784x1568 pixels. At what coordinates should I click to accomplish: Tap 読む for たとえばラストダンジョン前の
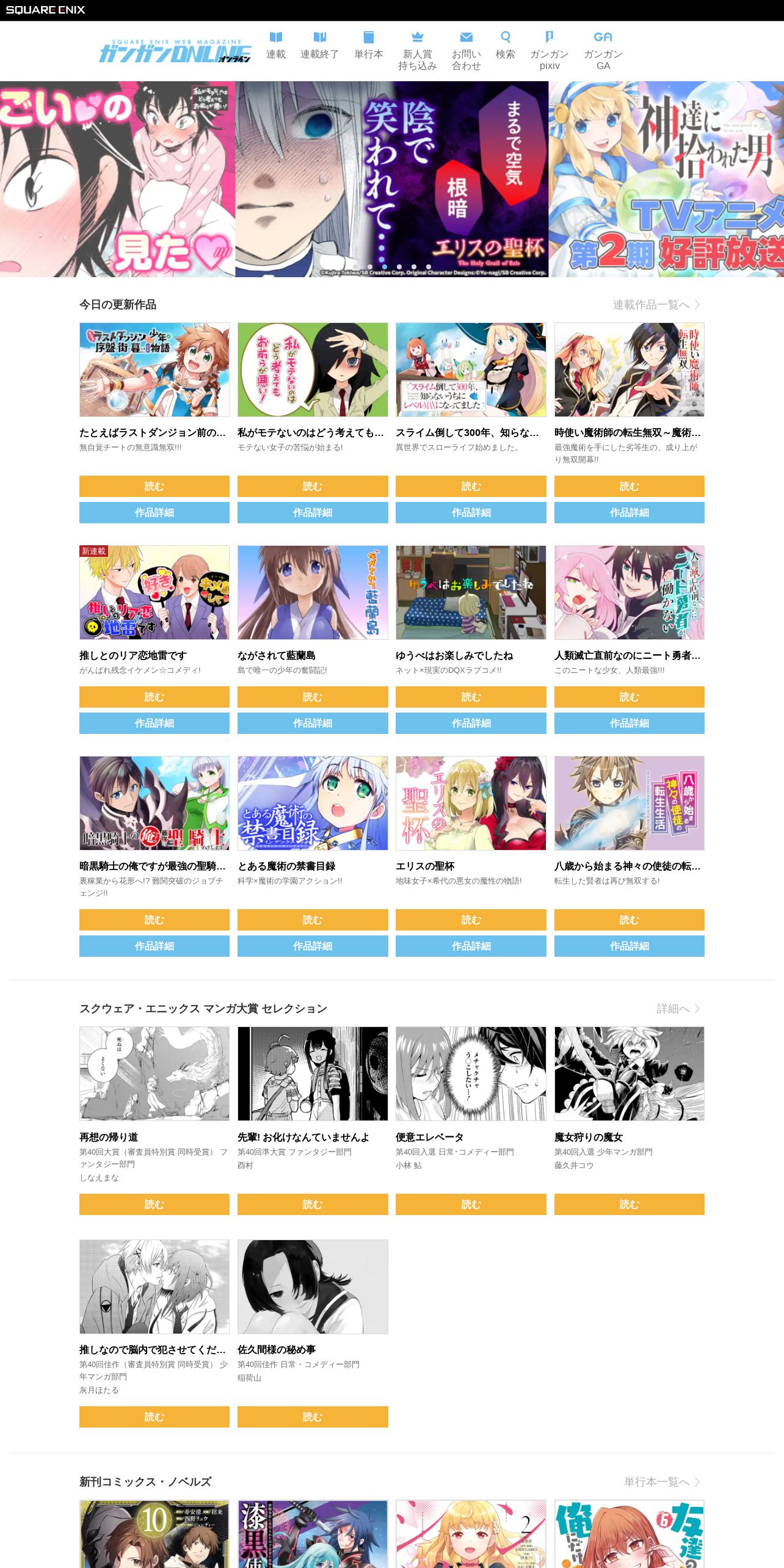pyautogui.click(x=154, y=486)
